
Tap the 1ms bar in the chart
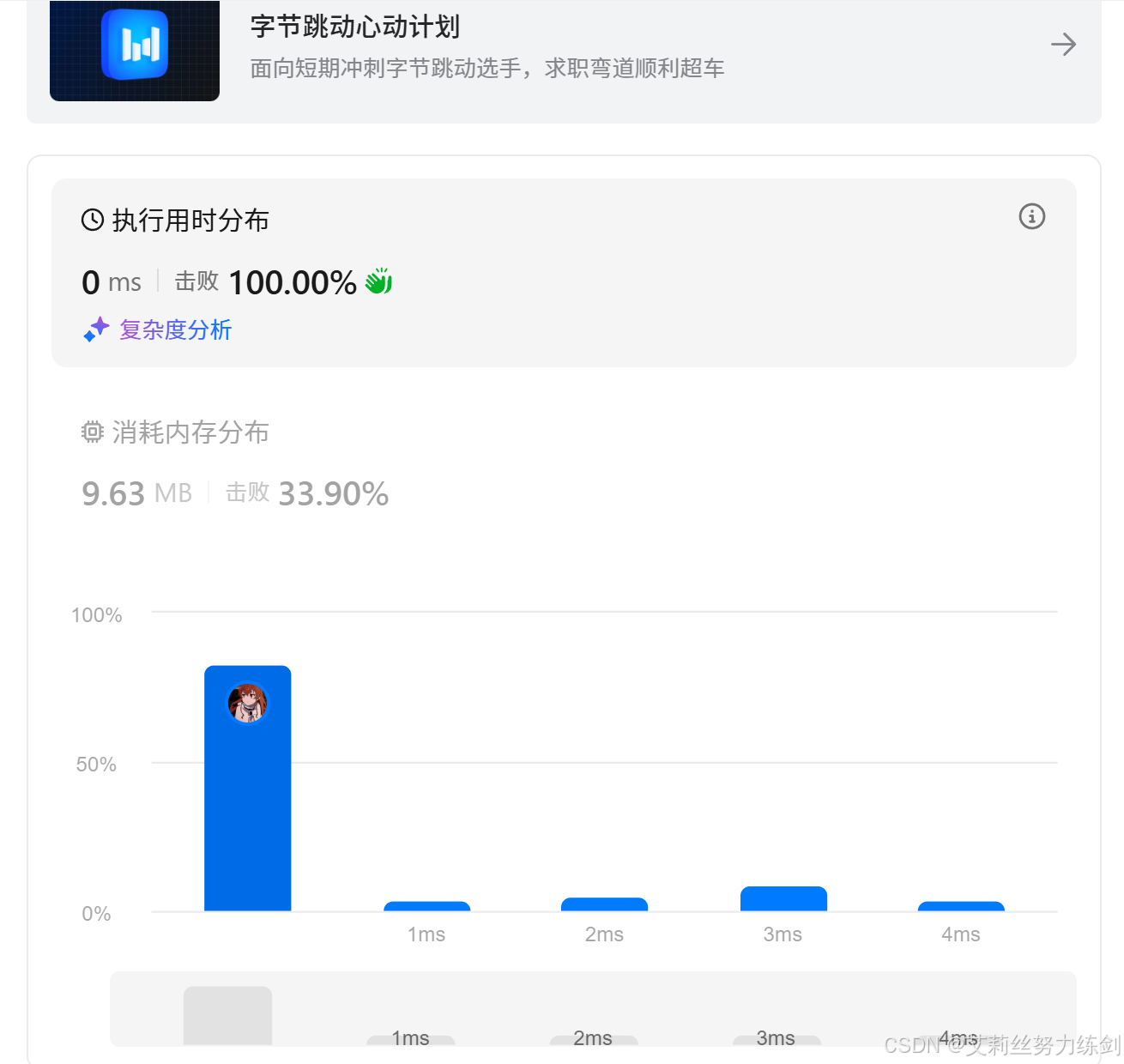click(426, 906)
